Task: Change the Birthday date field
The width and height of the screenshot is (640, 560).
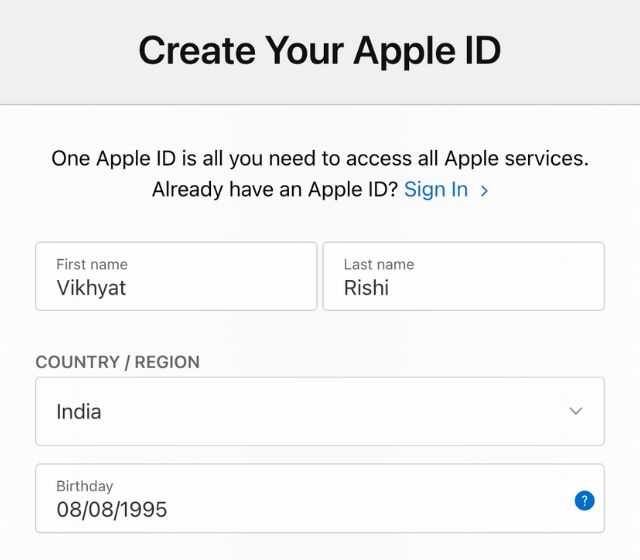Action: pos(300,499)
